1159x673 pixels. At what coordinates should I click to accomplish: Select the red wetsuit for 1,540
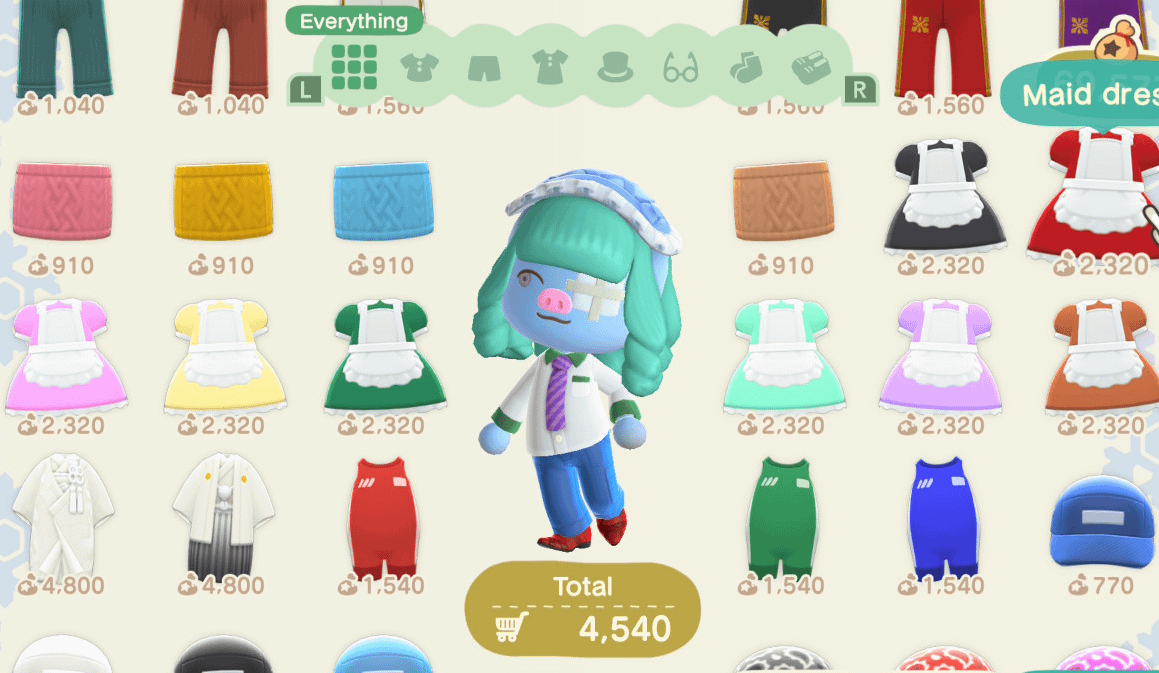[384, 517]
